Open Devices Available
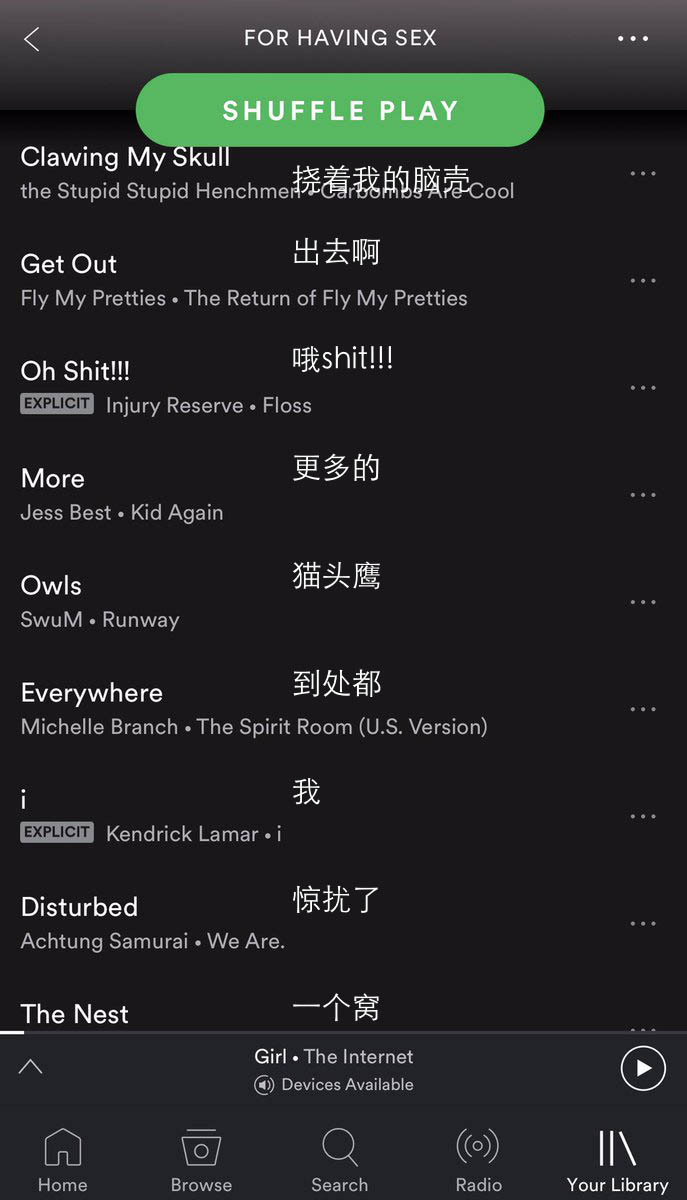This screenshot has height=1200, width=687. (x=335, y=1085)
